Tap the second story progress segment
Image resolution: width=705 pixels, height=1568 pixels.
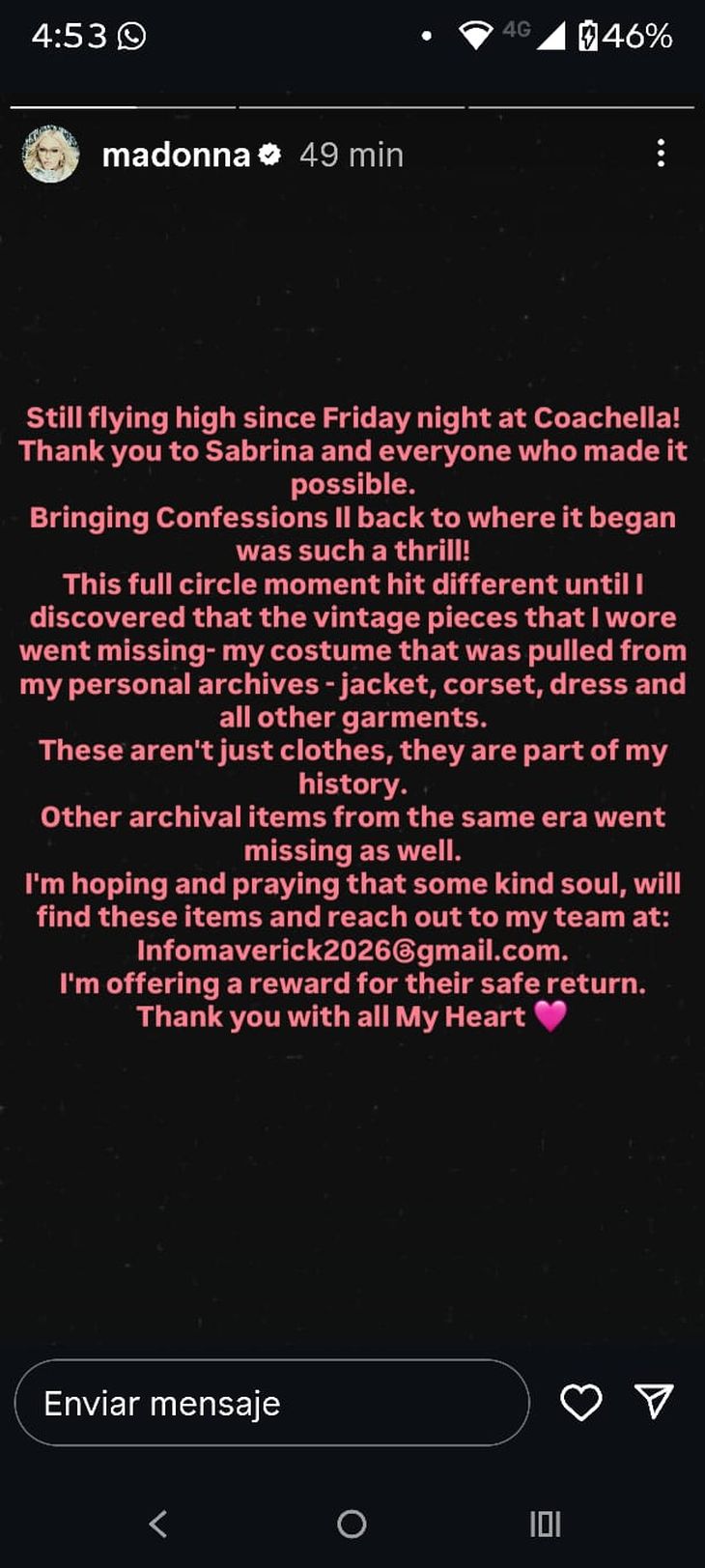tap(351, 106)
